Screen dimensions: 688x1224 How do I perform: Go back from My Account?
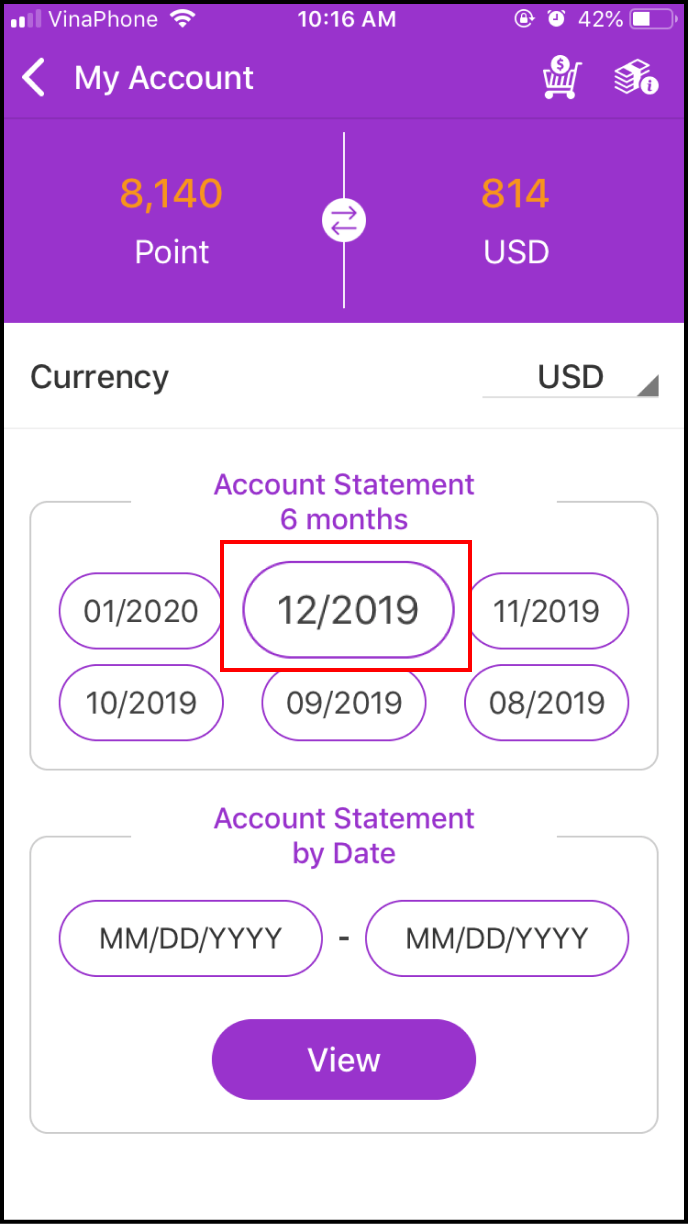35,78
